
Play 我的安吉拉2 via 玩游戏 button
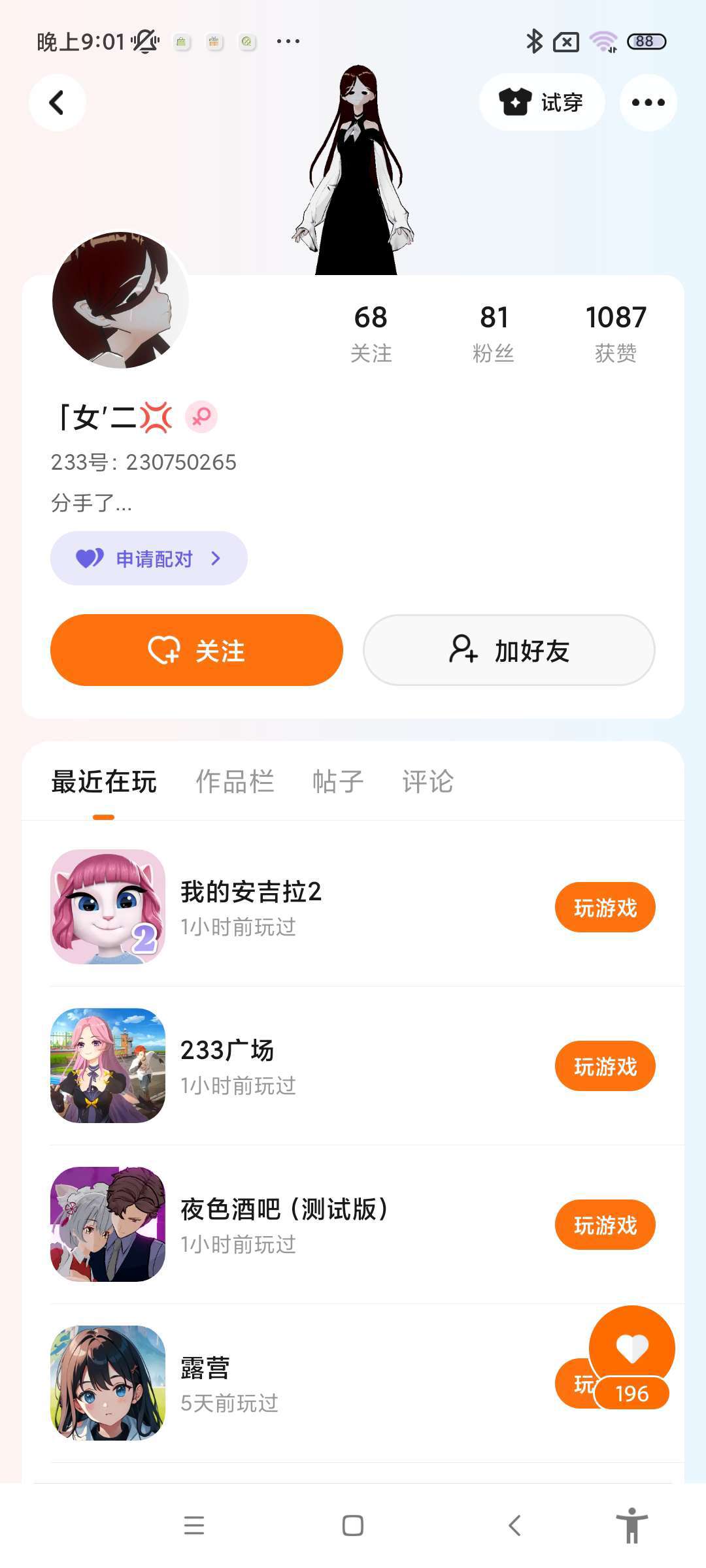click(x=605, y=907)
